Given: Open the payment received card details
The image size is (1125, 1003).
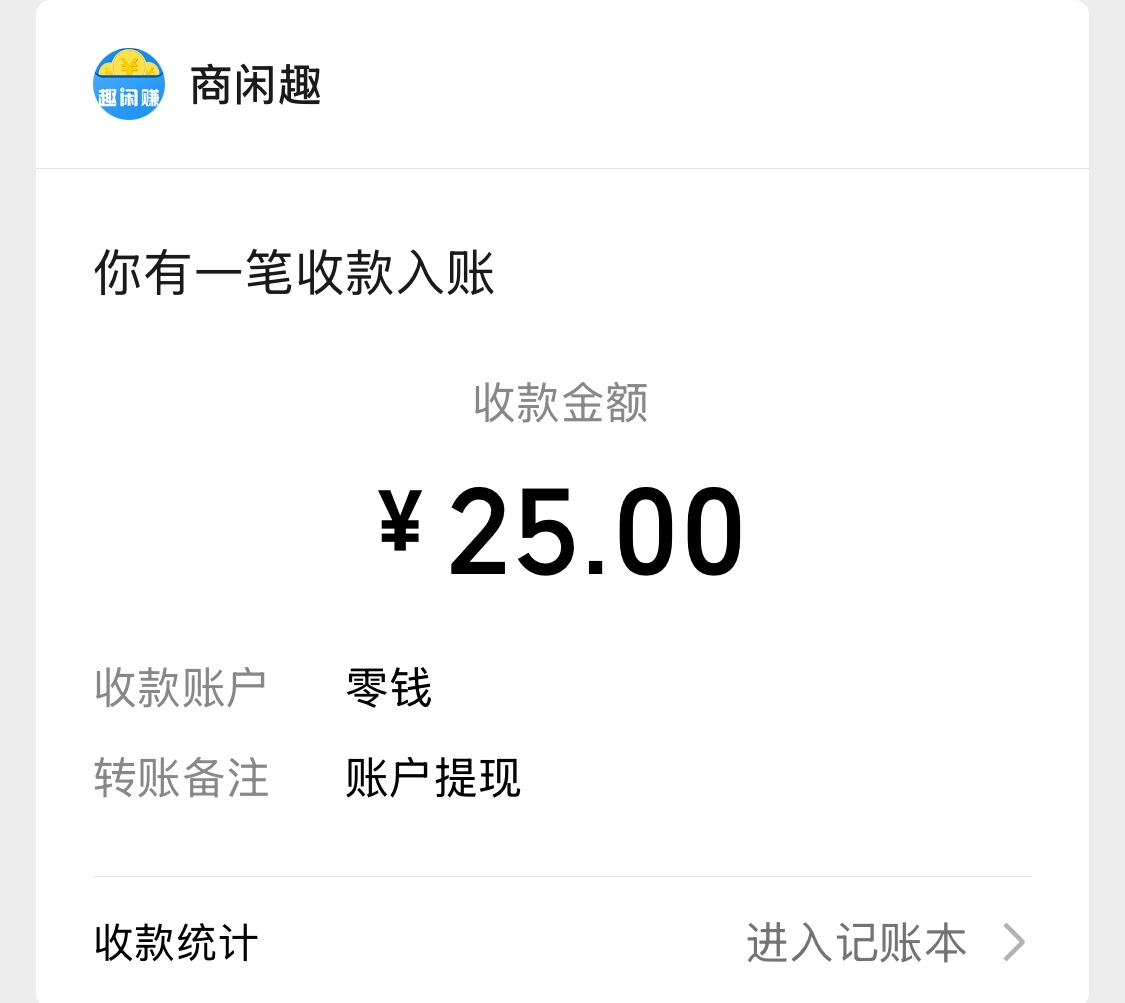Looking at the screenshot, I should [561, 530].
